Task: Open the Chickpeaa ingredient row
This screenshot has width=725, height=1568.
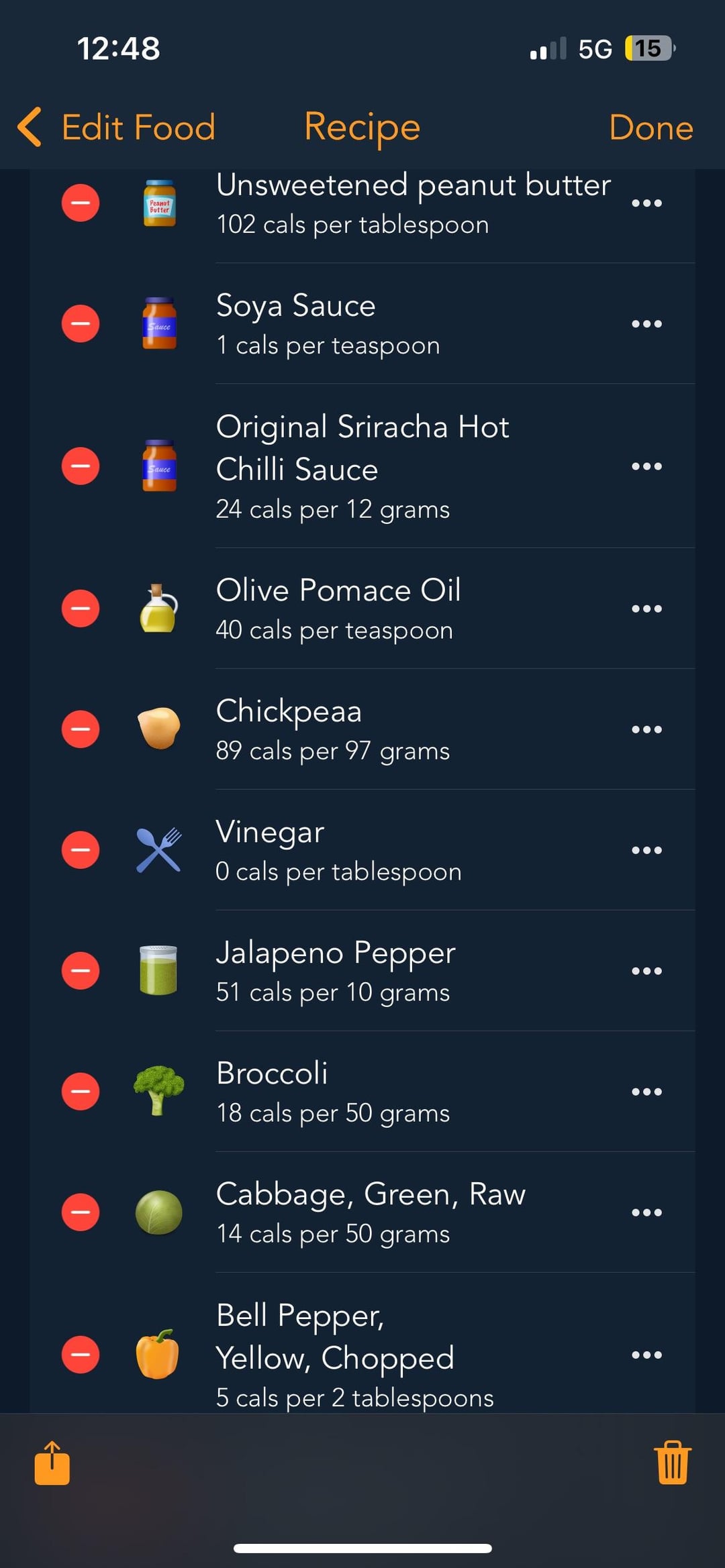Action: pyautogui.click(x=362, y=729)
